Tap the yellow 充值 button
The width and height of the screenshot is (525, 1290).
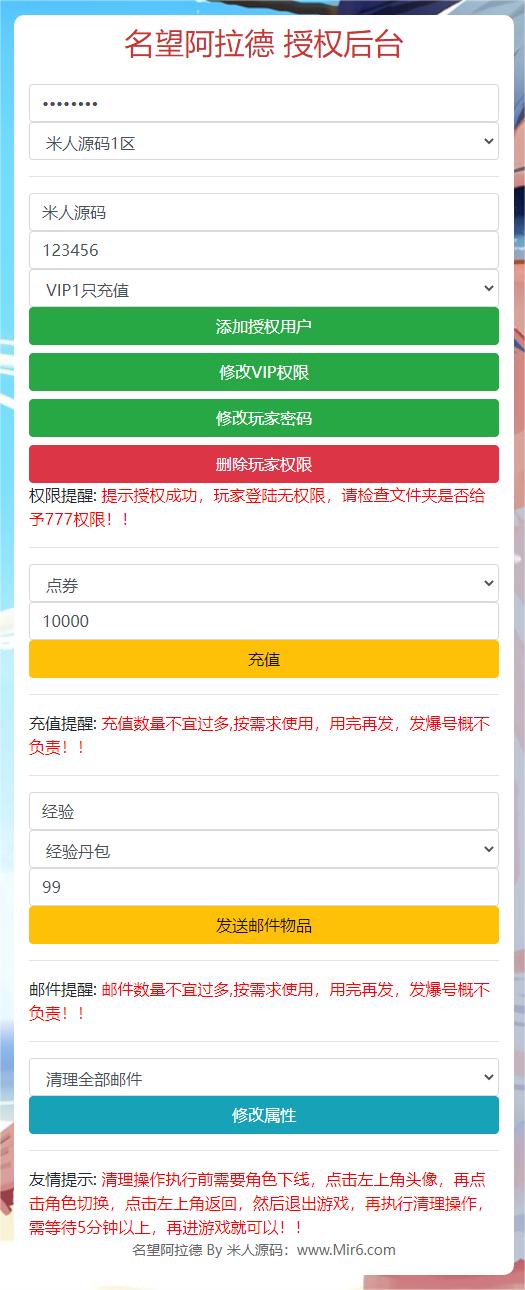click(264, 659)
